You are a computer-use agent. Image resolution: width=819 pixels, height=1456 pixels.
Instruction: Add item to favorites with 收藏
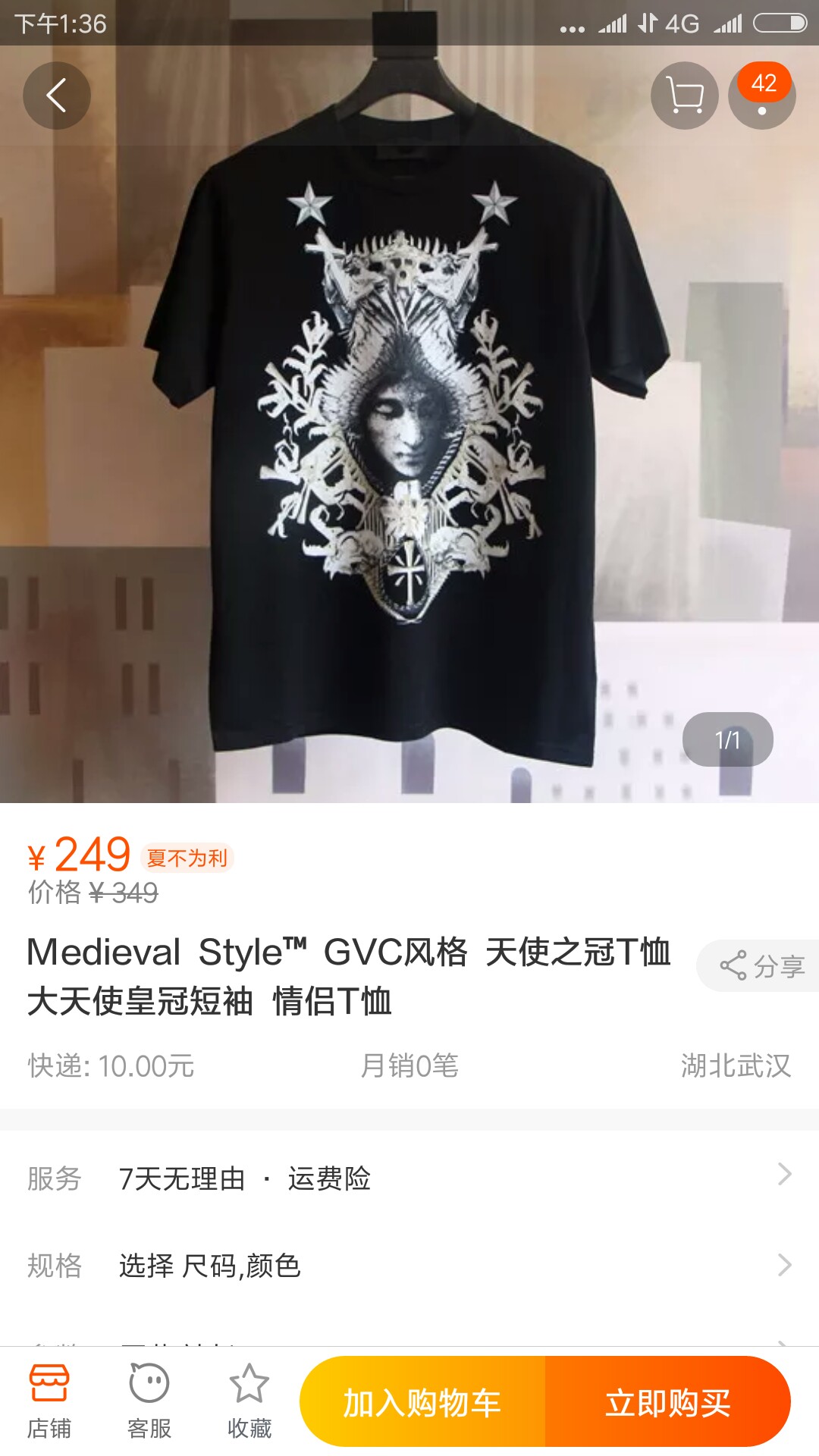[x=249, y=1401]
